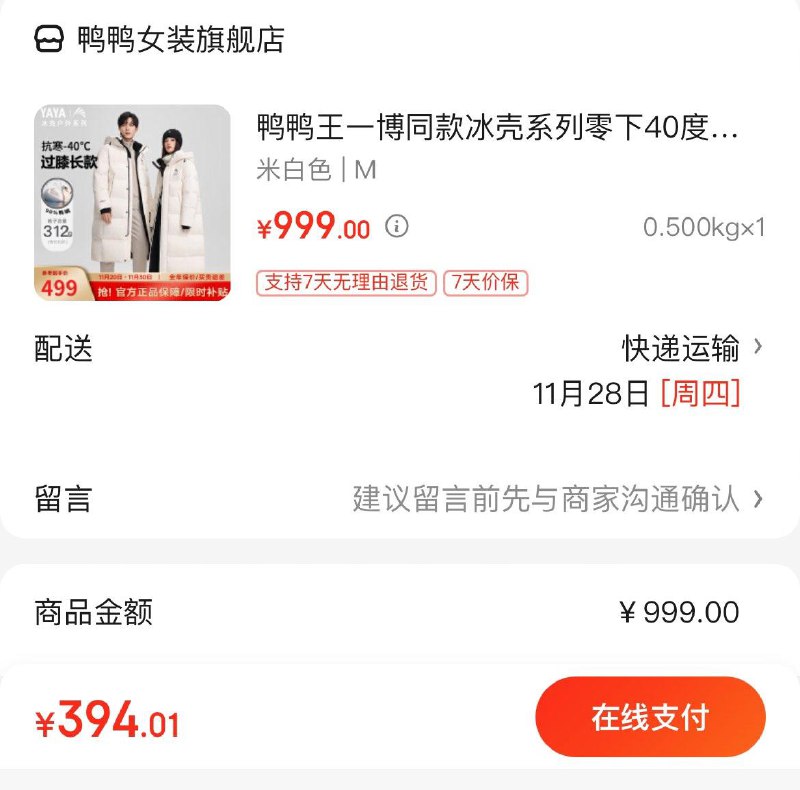View the 支持7天无理由退货 tag details
This screenshot has width=800, height=790.
click(346, 282)
